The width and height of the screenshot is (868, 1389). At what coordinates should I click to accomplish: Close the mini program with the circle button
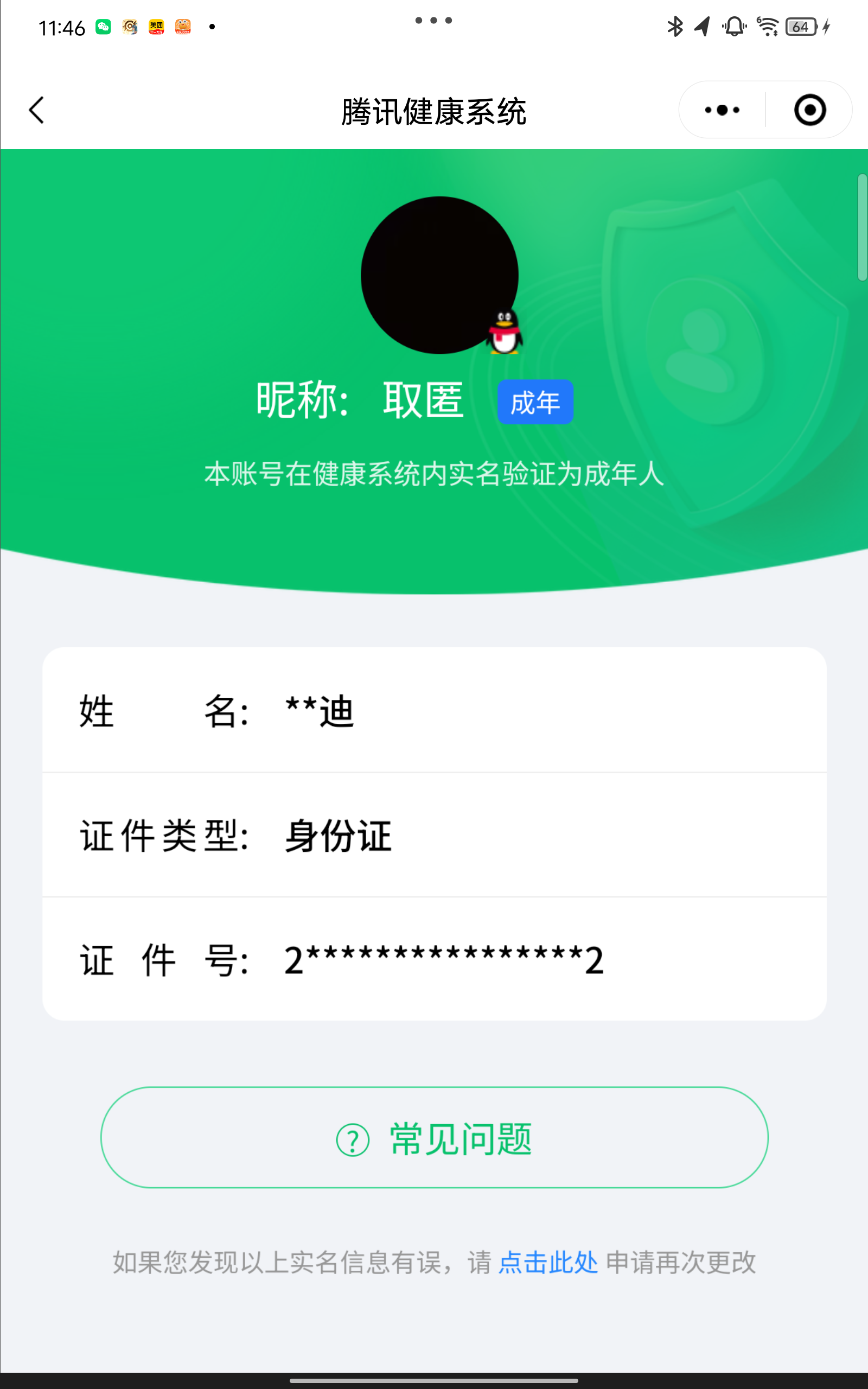point(810,110)
